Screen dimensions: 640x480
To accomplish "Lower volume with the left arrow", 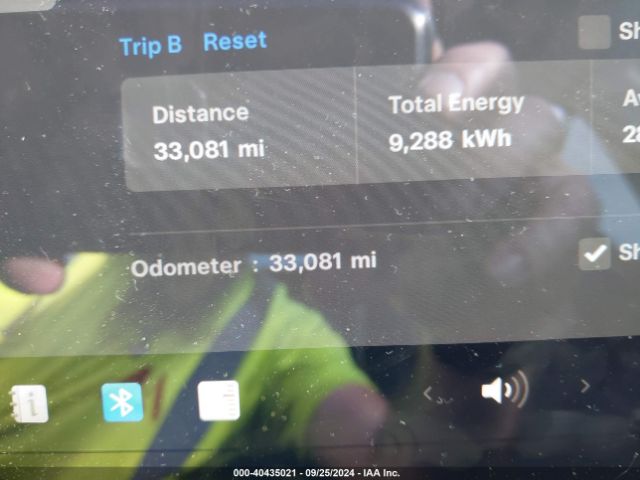I will [x=428, y=394].
